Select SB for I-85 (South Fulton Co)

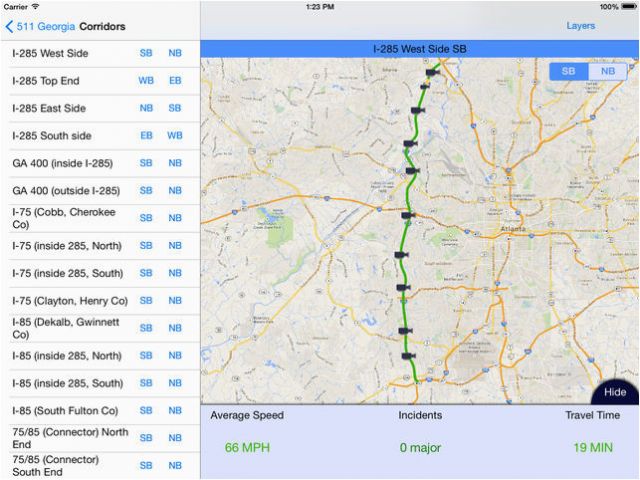tap(146, 410)
